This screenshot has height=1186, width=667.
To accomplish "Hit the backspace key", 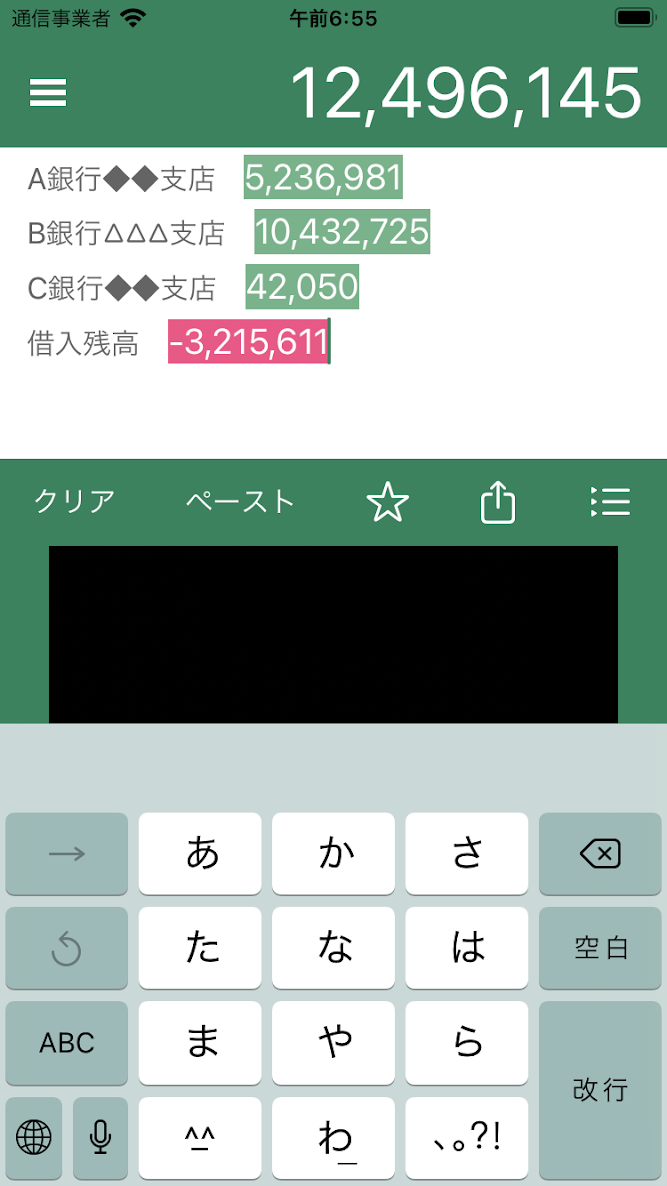I will [x=600, y=854].
